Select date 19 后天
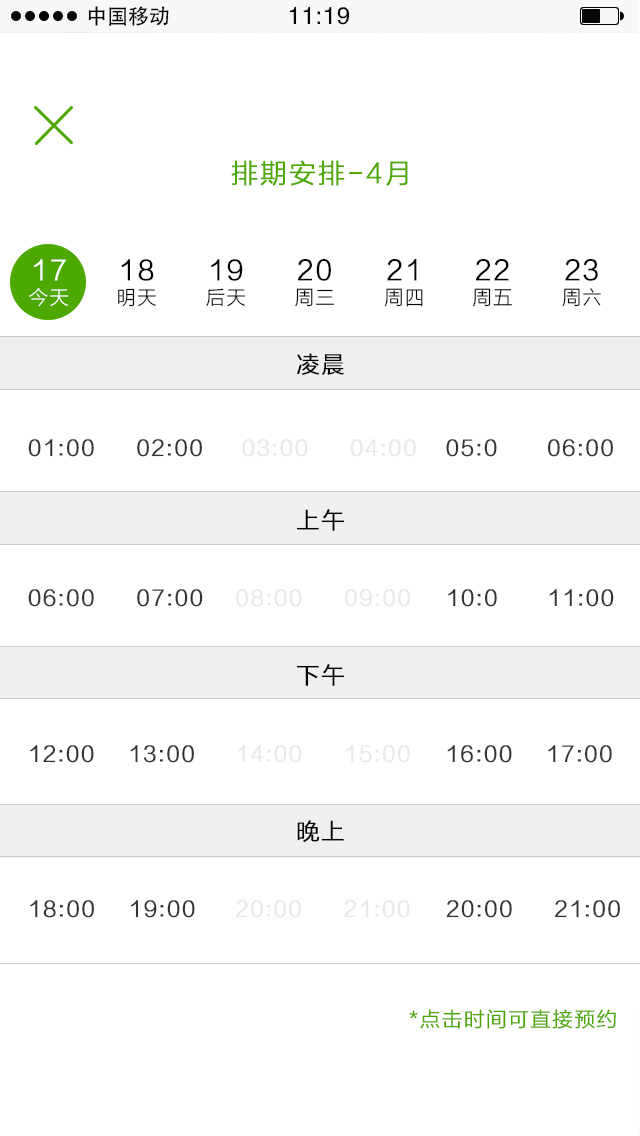The image size is (640, 1136). click(226, 282)
